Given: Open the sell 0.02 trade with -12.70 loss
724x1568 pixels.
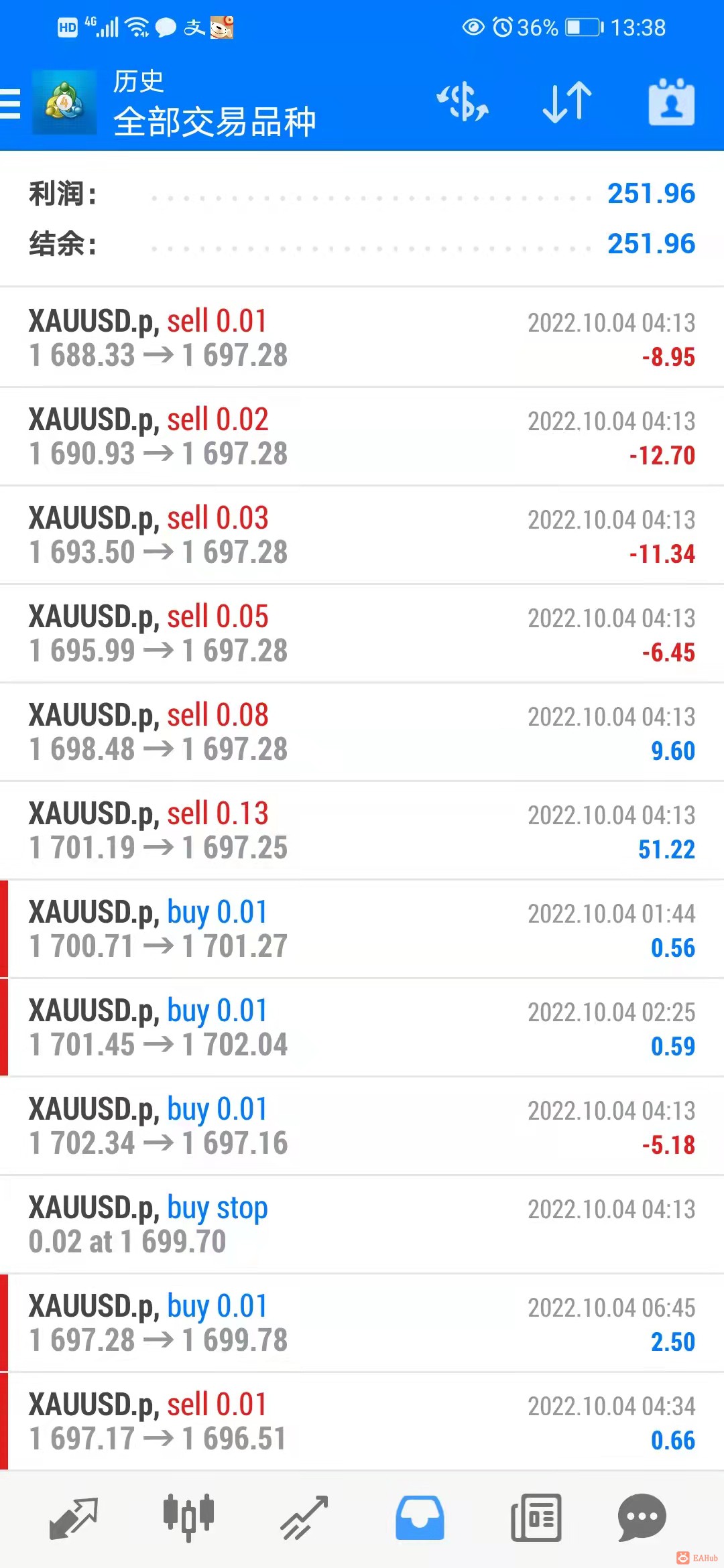Looking at the screenshot, I should [x=362, y=436].
